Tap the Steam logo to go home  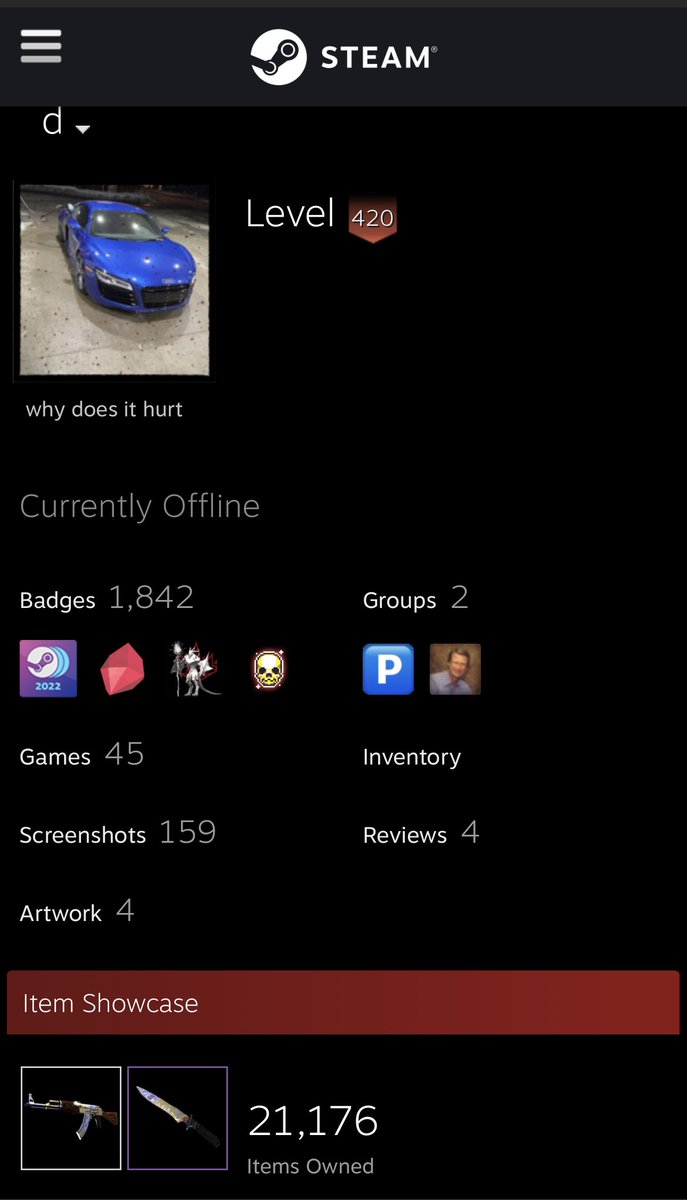click(343, 57)
